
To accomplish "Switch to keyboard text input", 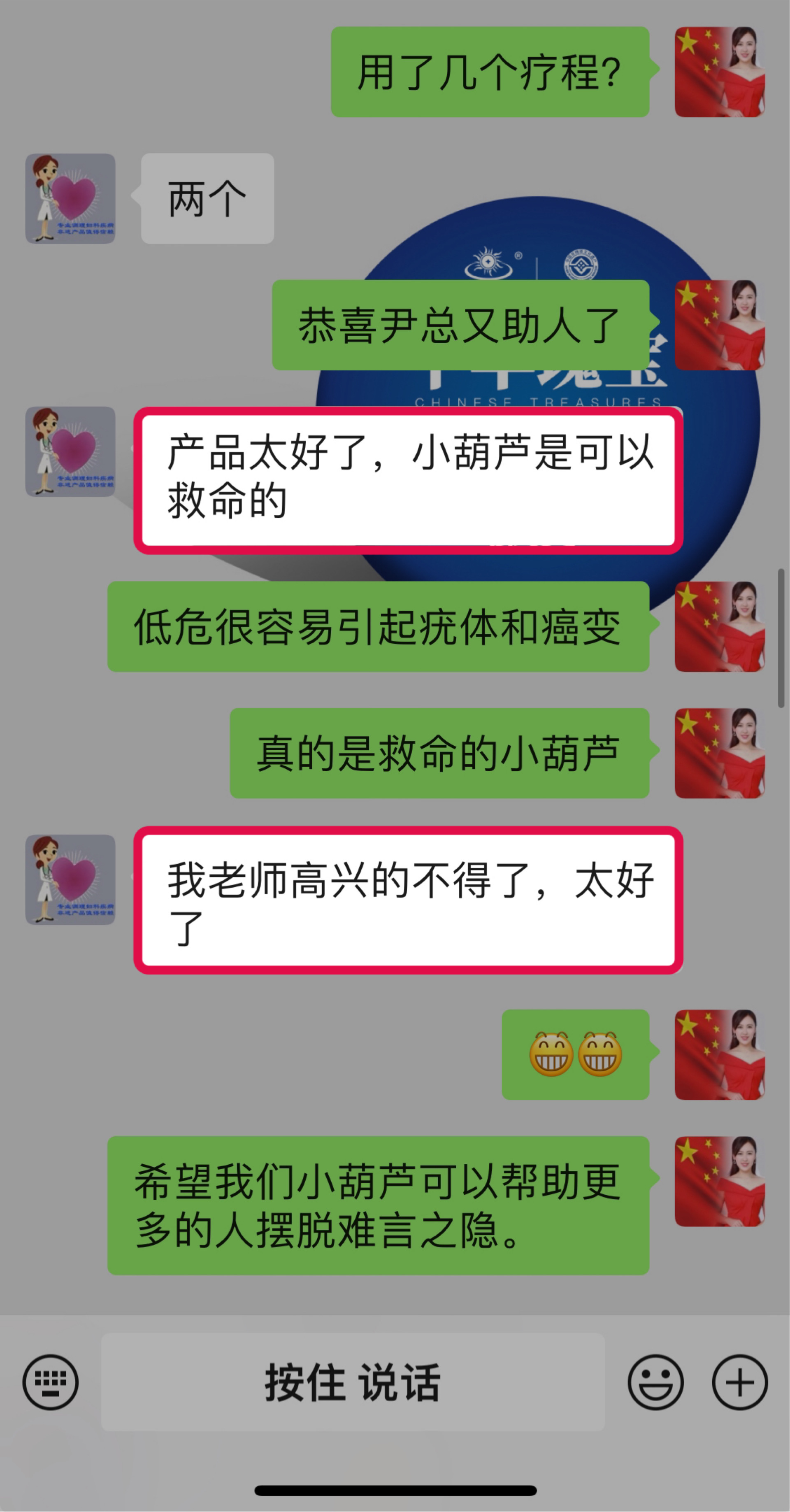I will (51, 1382).
